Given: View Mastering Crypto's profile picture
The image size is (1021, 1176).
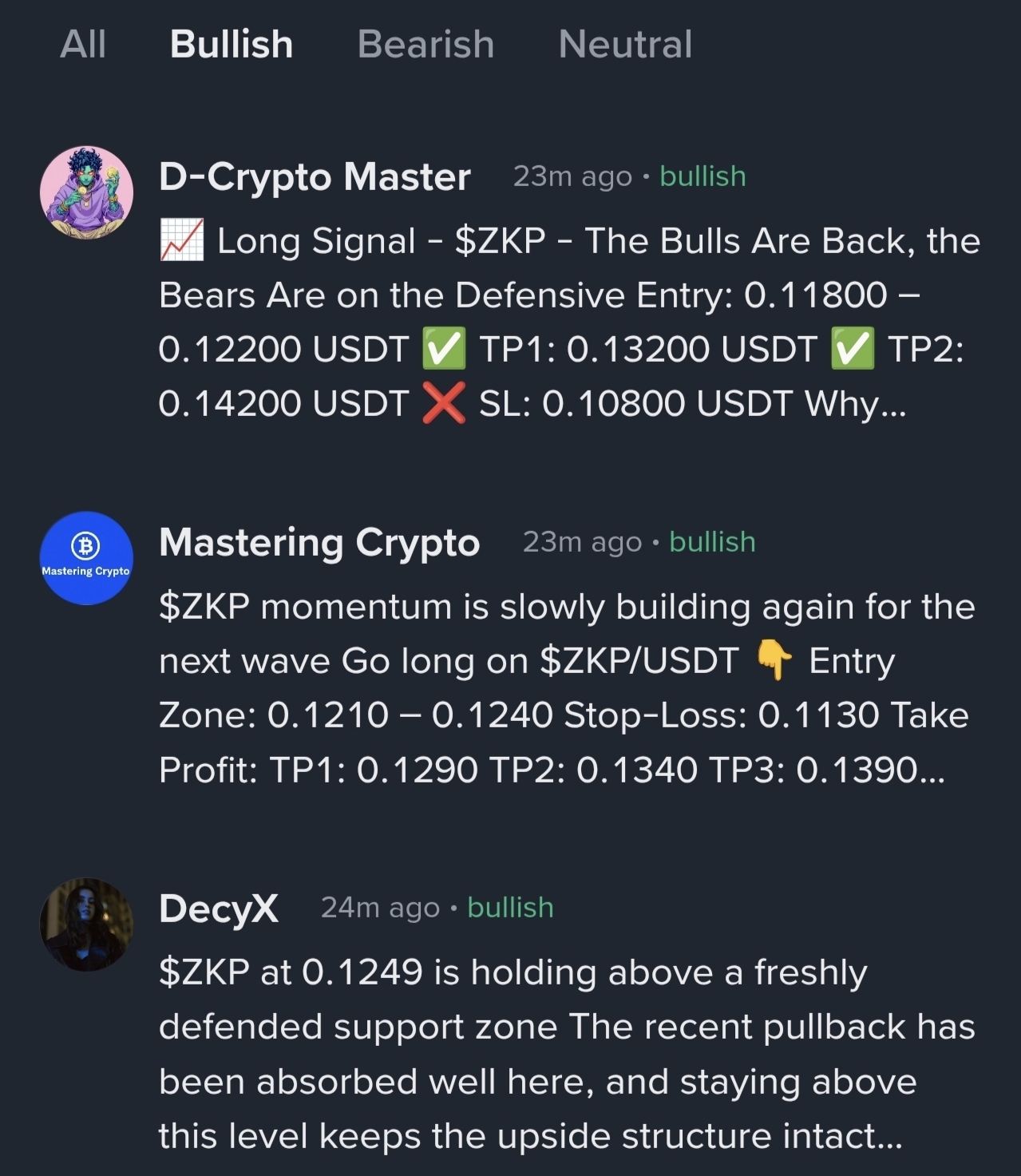Looking at the screenshot, I should tap(86, 558).
